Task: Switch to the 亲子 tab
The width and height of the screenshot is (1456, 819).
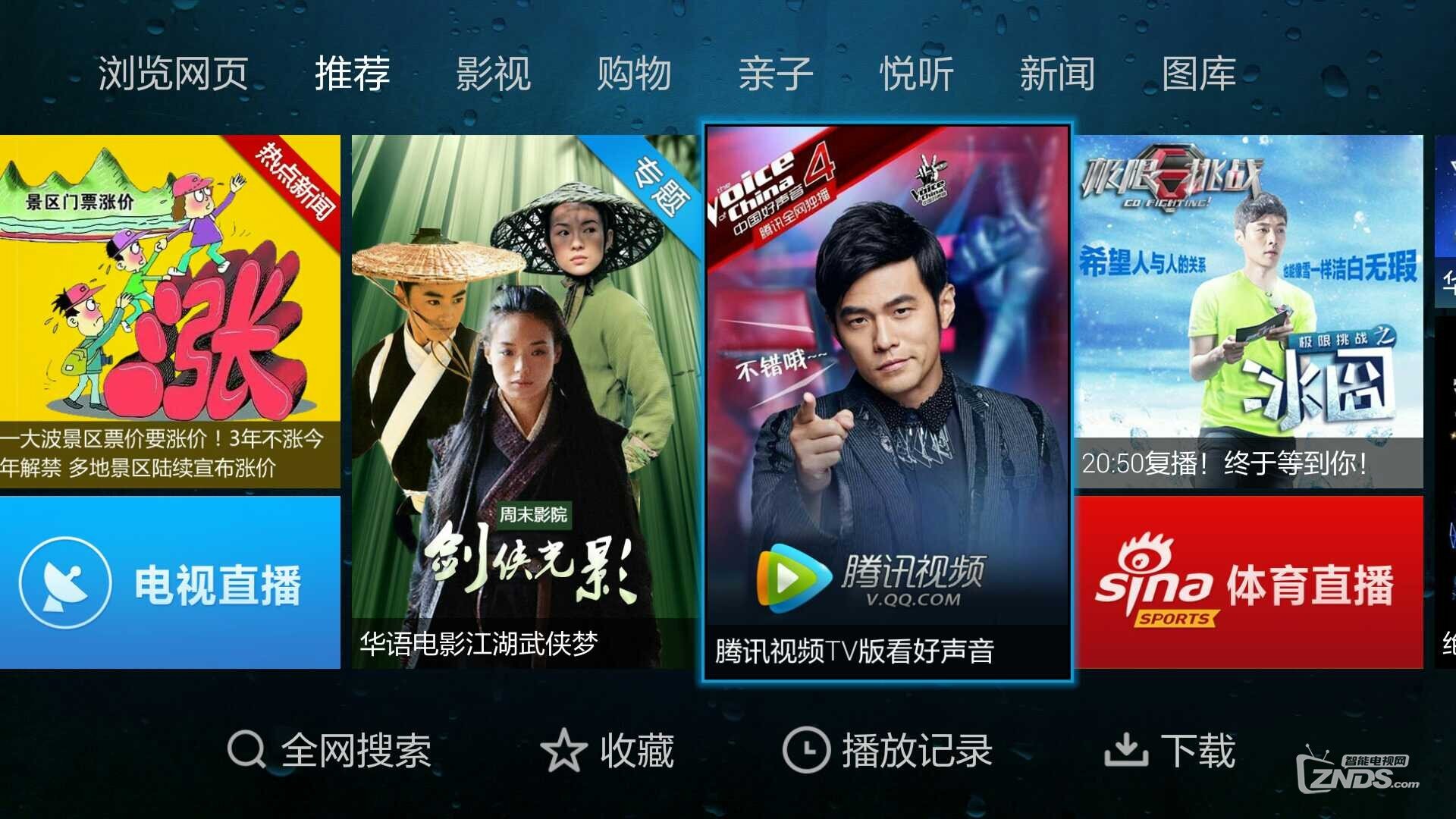Action: point(775,74)
